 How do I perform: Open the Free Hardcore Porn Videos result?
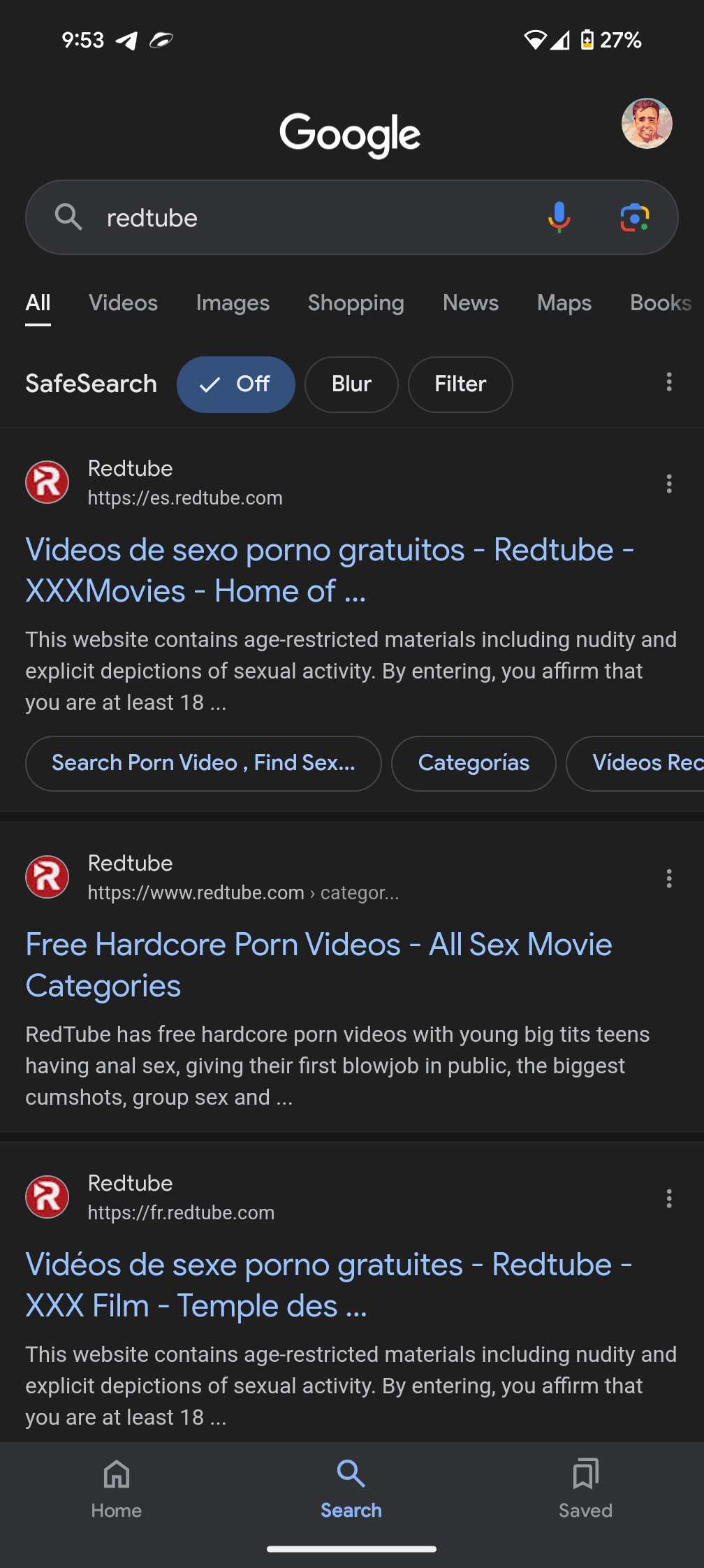click(318, 964)
